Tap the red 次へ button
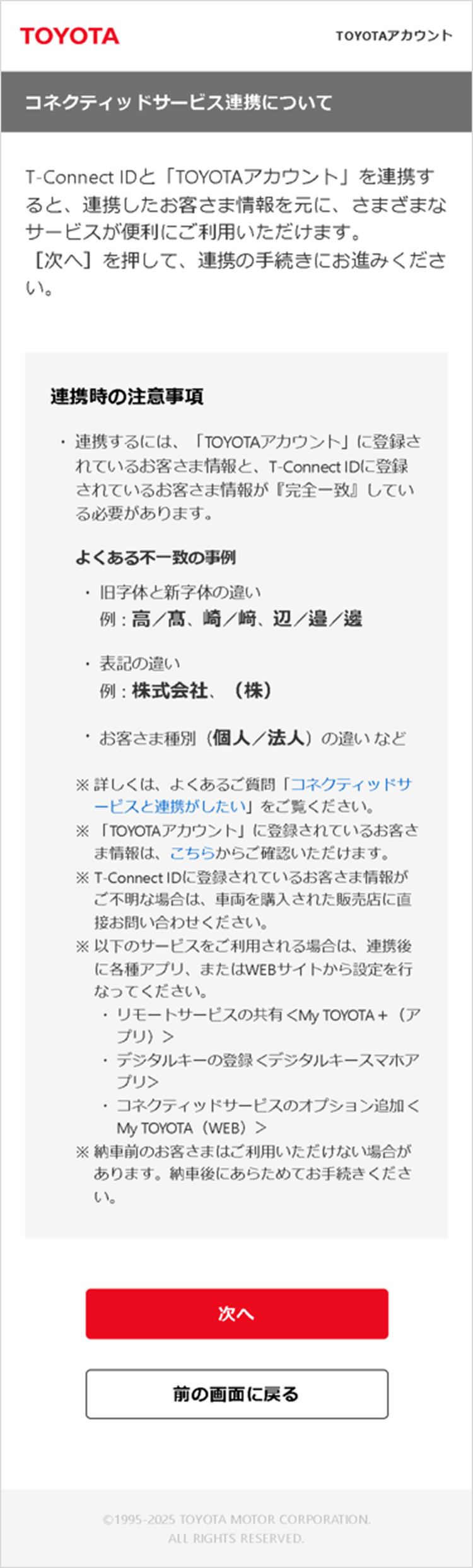 pos(237,1313)
